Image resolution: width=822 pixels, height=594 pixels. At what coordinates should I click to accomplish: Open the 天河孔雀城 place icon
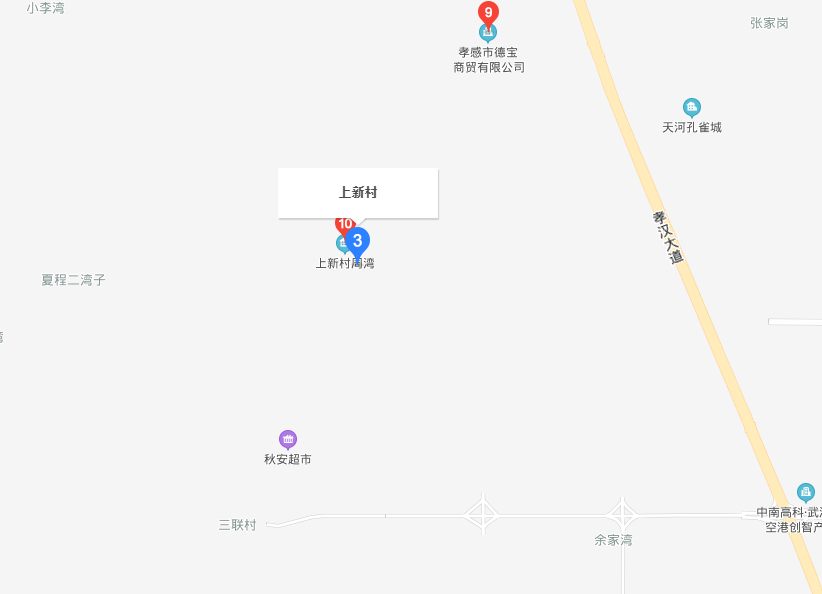pyautogui.click(x=691, y=107)
